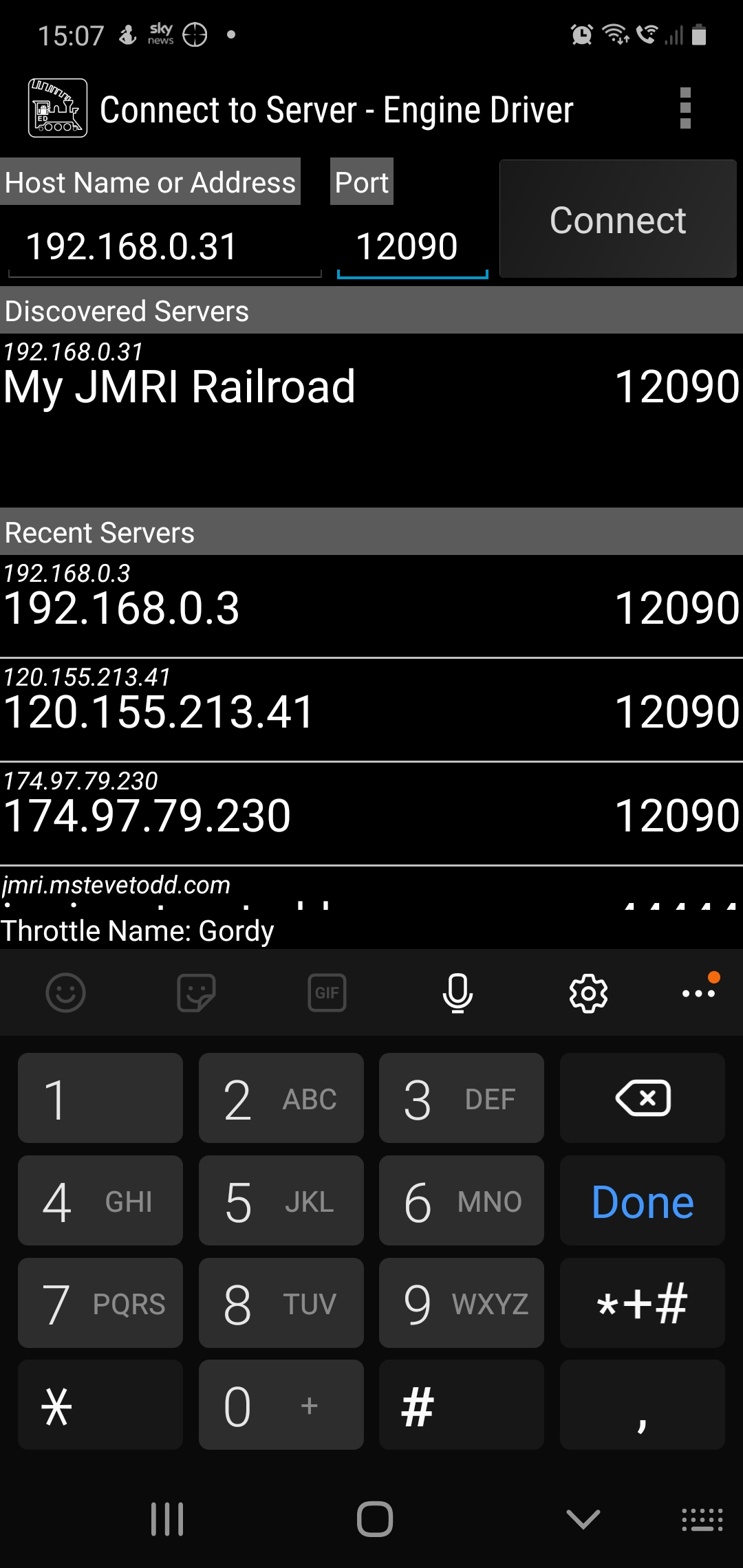
Task: Open the keyboard settings gear
Action: click(x=588, y=993)
